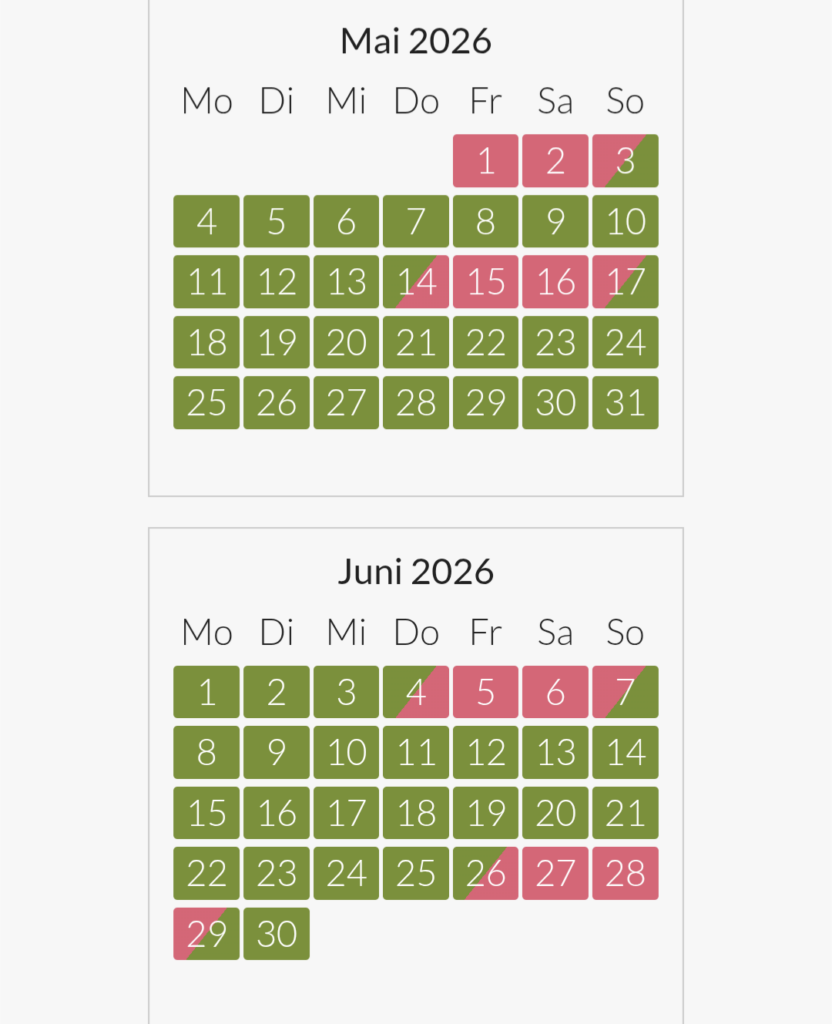This screenshot has width=832, height=1024.
Task: Pick June 9 in the calendar
Action: coord(276,752)
